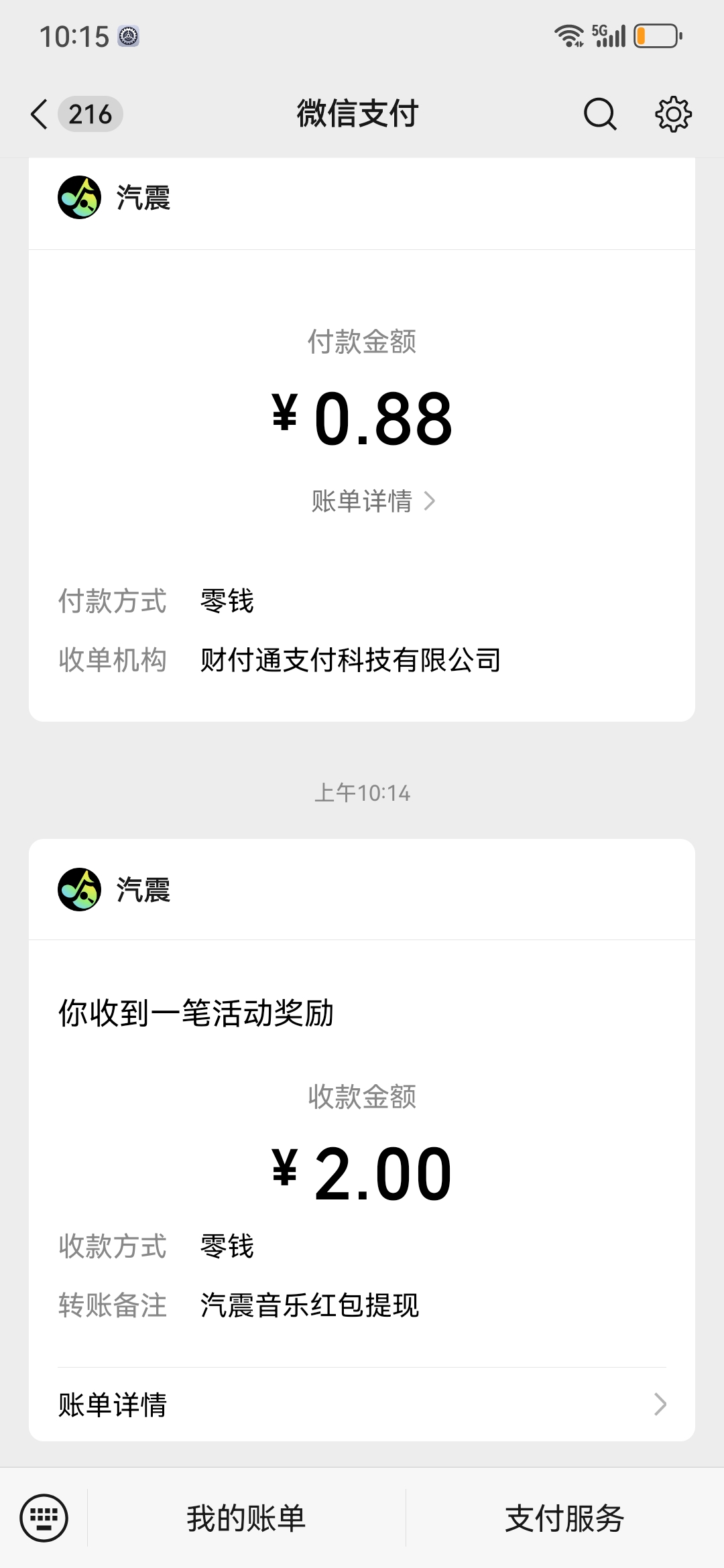Viewport: 724px width, 1568px height.
Task: Open 账单详情 under the ¥0.88 payment
Action: coord(373,501)
